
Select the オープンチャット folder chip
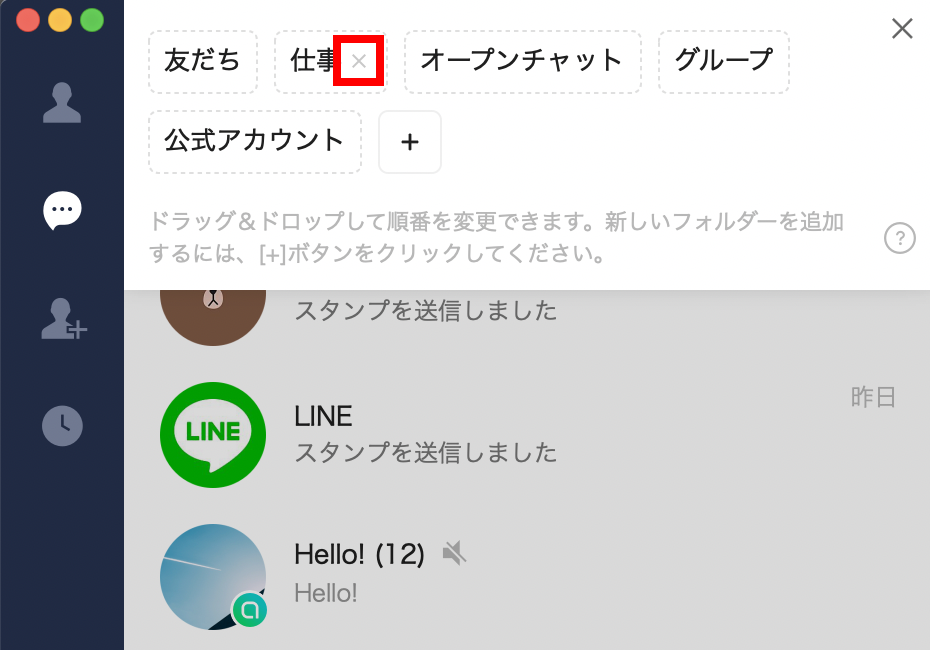point(522,62)
